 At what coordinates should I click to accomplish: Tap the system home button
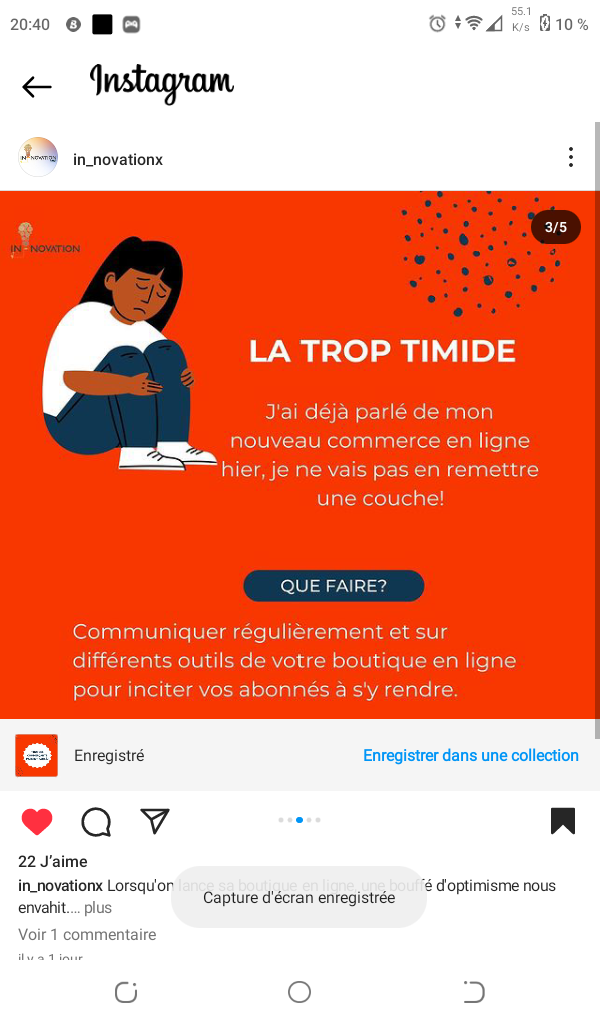[x=300, y=992]
